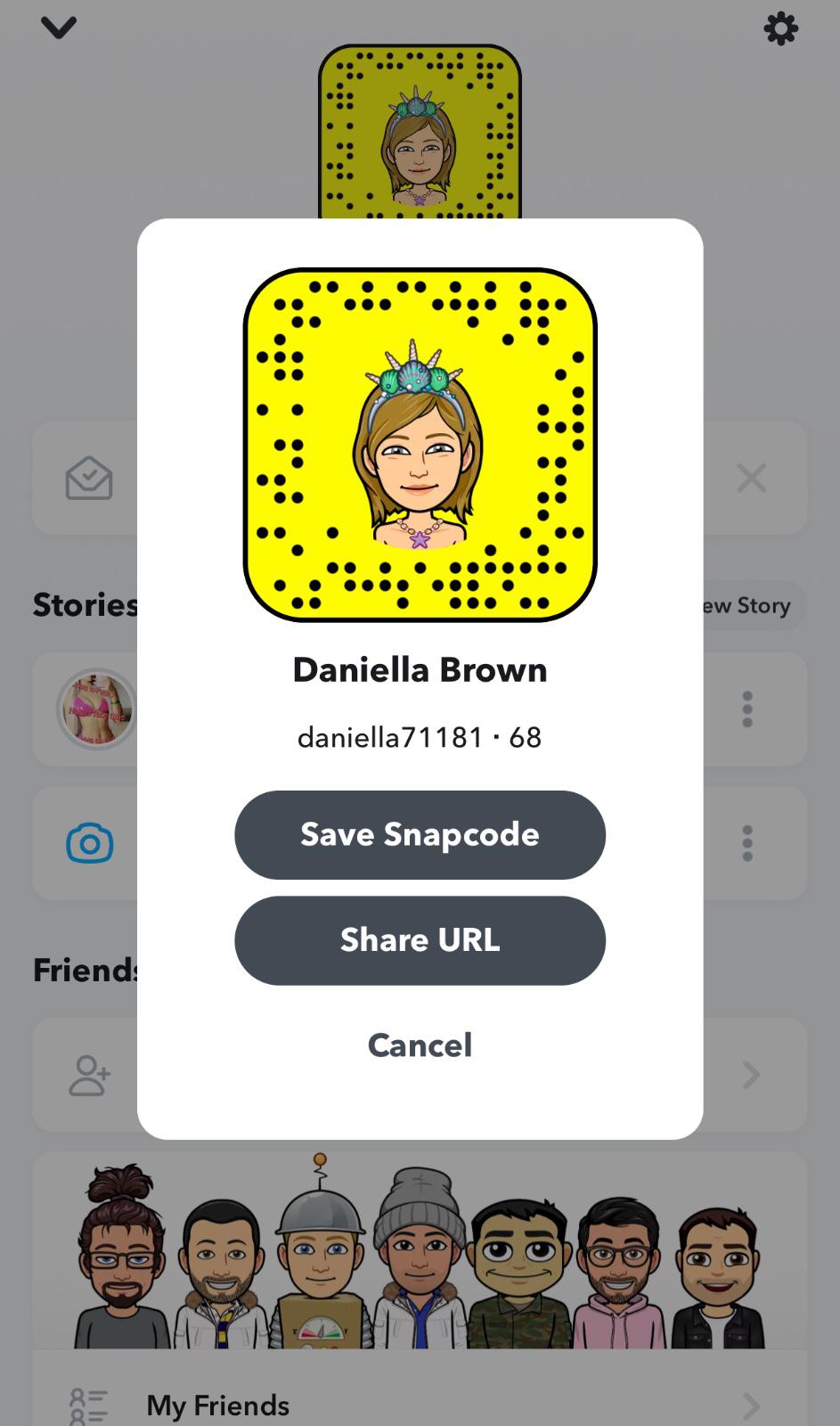Share the profile URL

(x=420, y=940)
